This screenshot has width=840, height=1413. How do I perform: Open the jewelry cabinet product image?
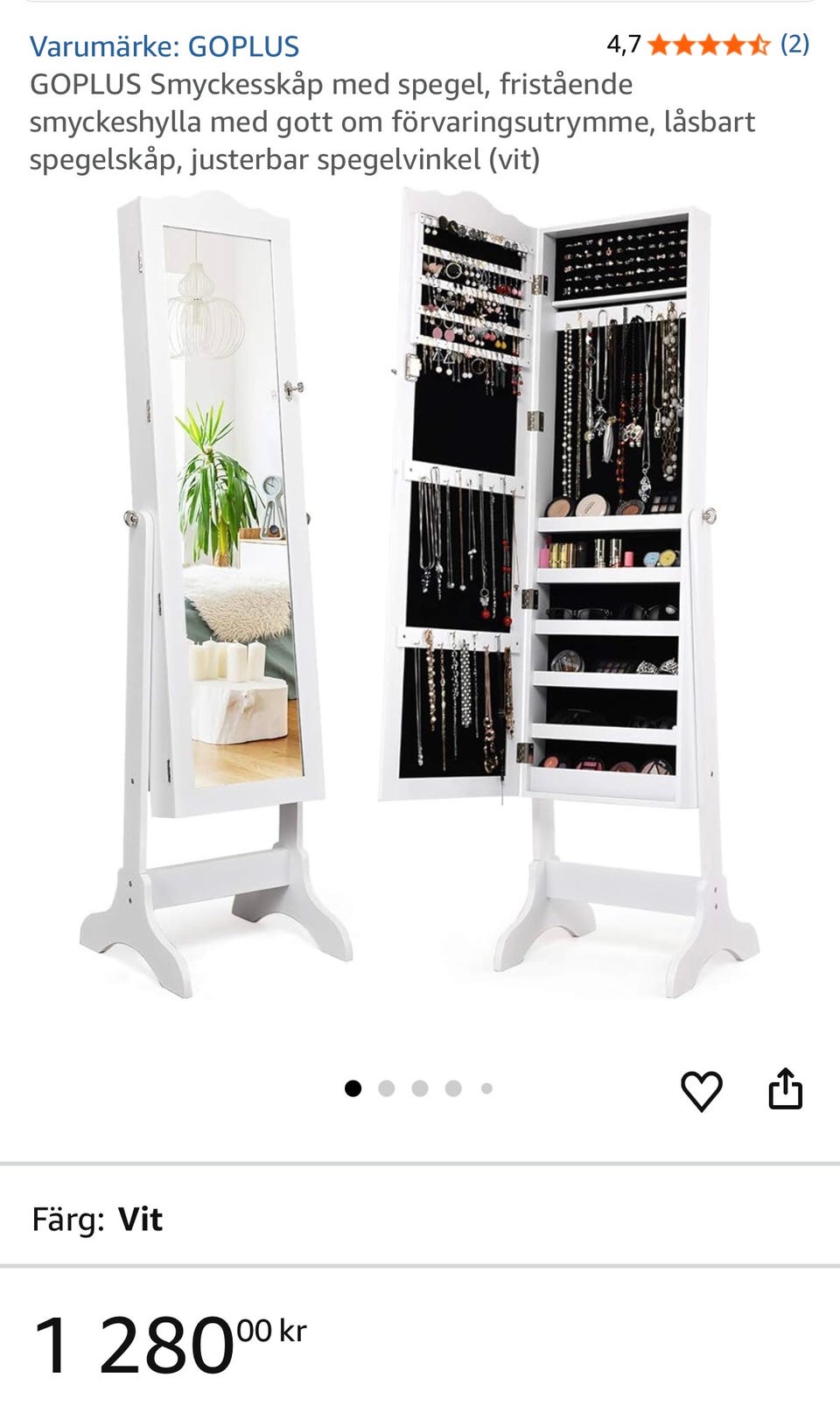[420, 595]
